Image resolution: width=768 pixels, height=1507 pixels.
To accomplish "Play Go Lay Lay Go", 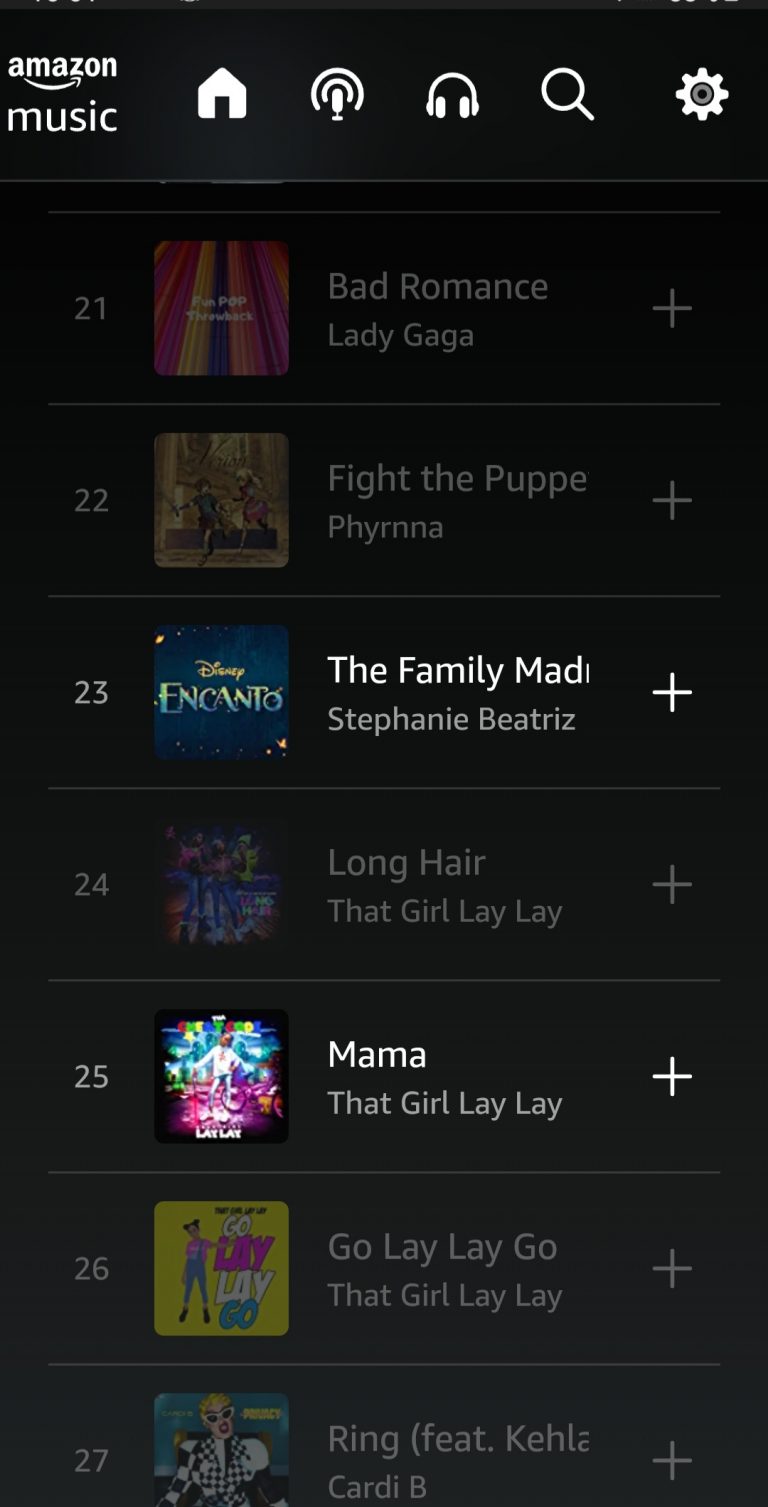I will 384,1268.
